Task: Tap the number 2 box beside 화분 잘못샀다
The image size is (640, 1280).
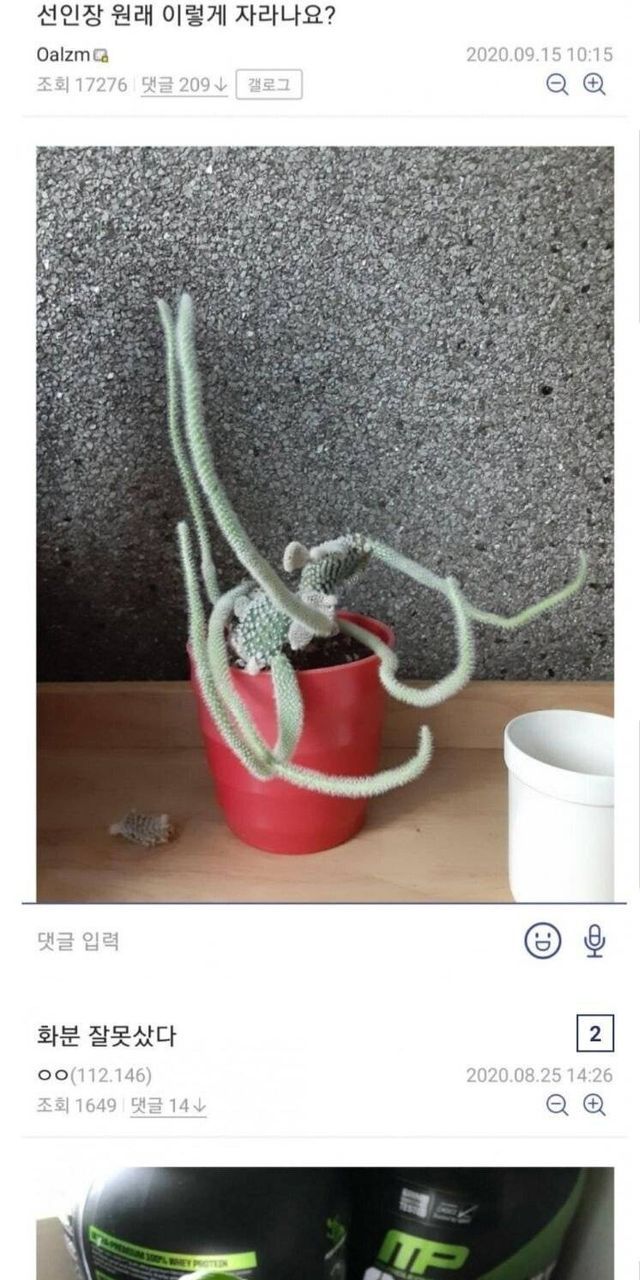Action: (x=595, y=1036)
